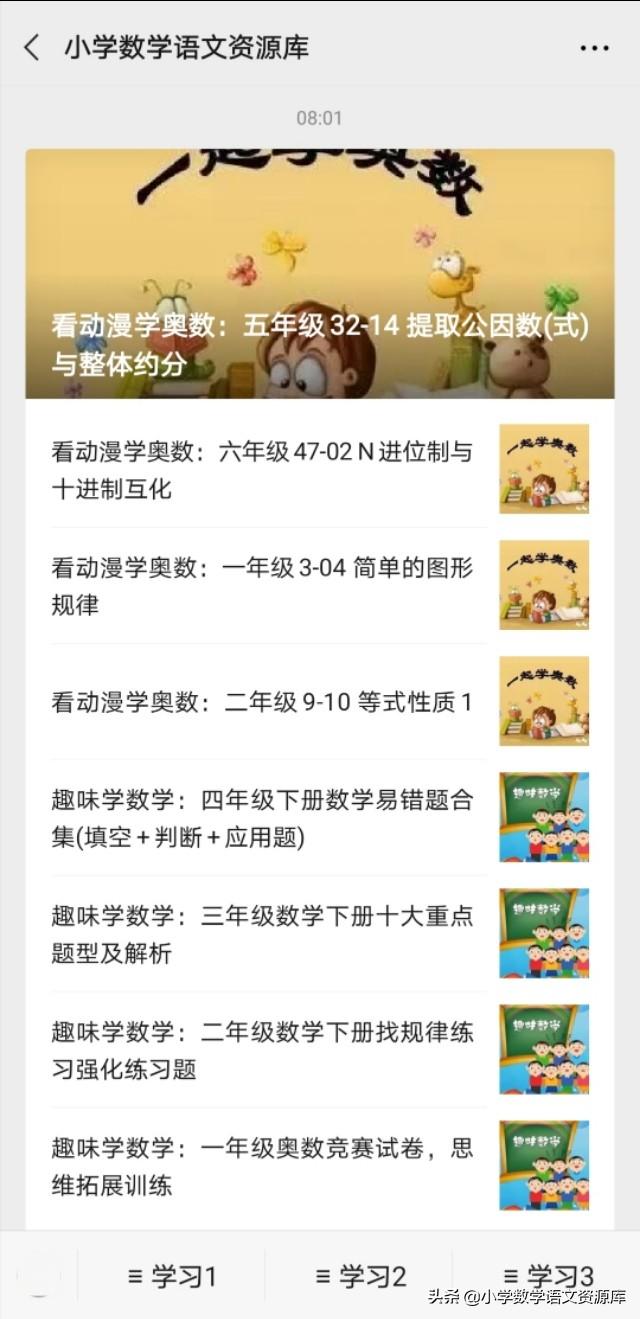The image size is (640, 1319).
Task: Switch to keyboard input at bottom left
Action: (x=38, y=1276)
